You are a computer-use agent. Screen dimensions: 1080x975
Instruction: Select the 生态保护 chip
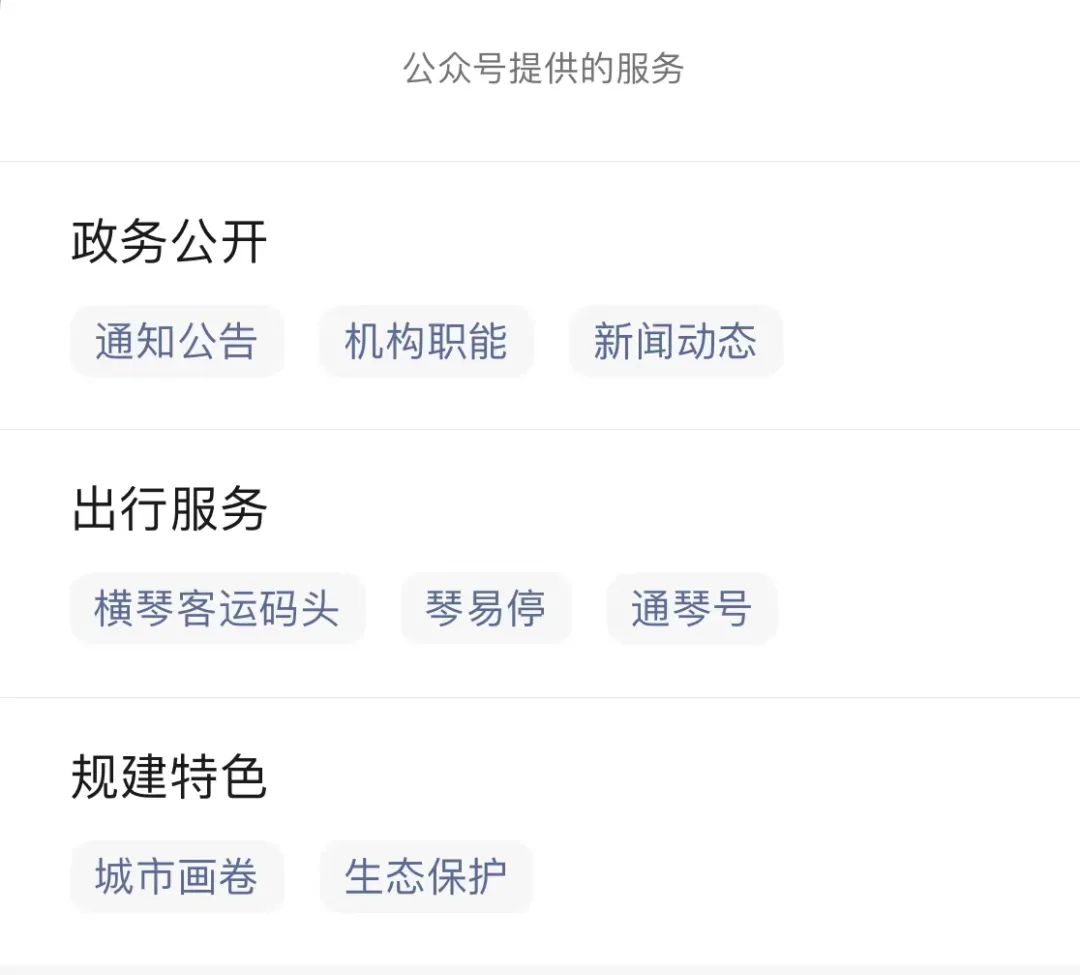point(426,877)
